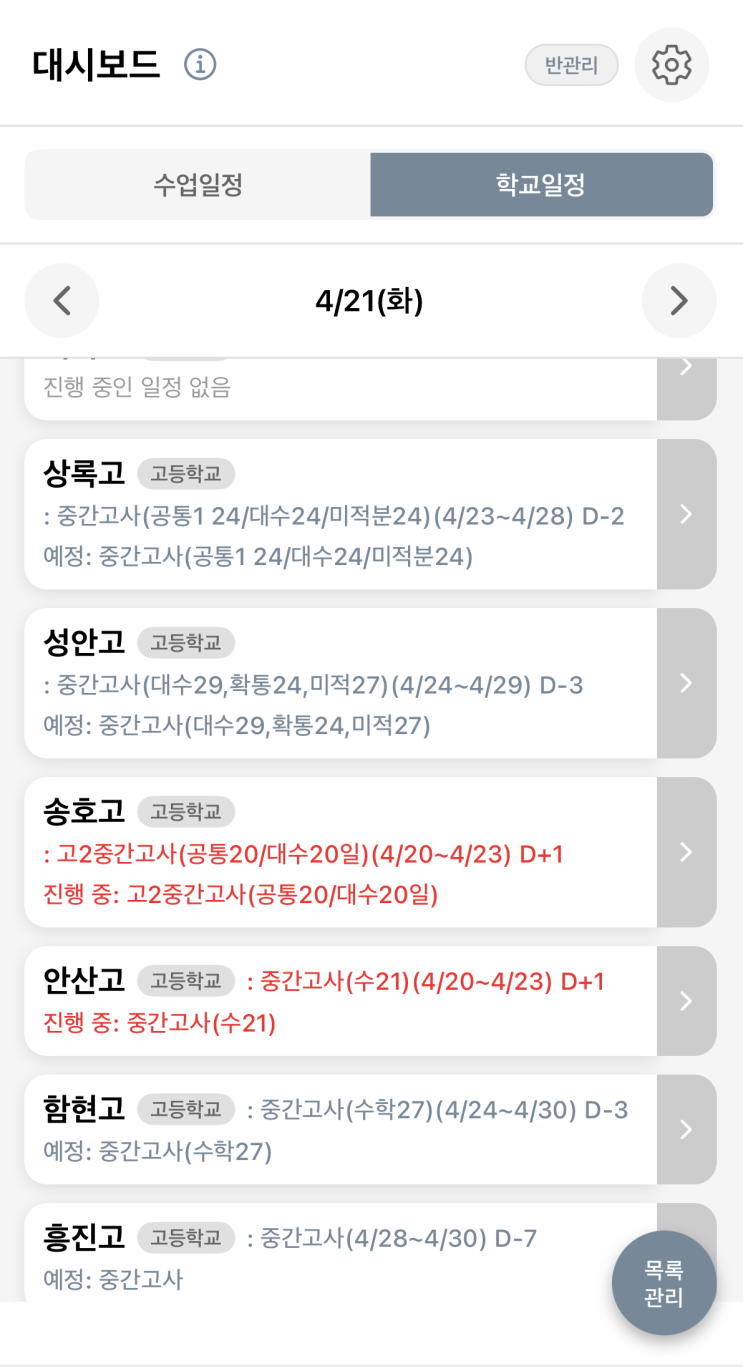The height and width of the screenshot is (1369, 743).
Task: Tap the 목록 관리 floating button
Action: click(664, 1283)
